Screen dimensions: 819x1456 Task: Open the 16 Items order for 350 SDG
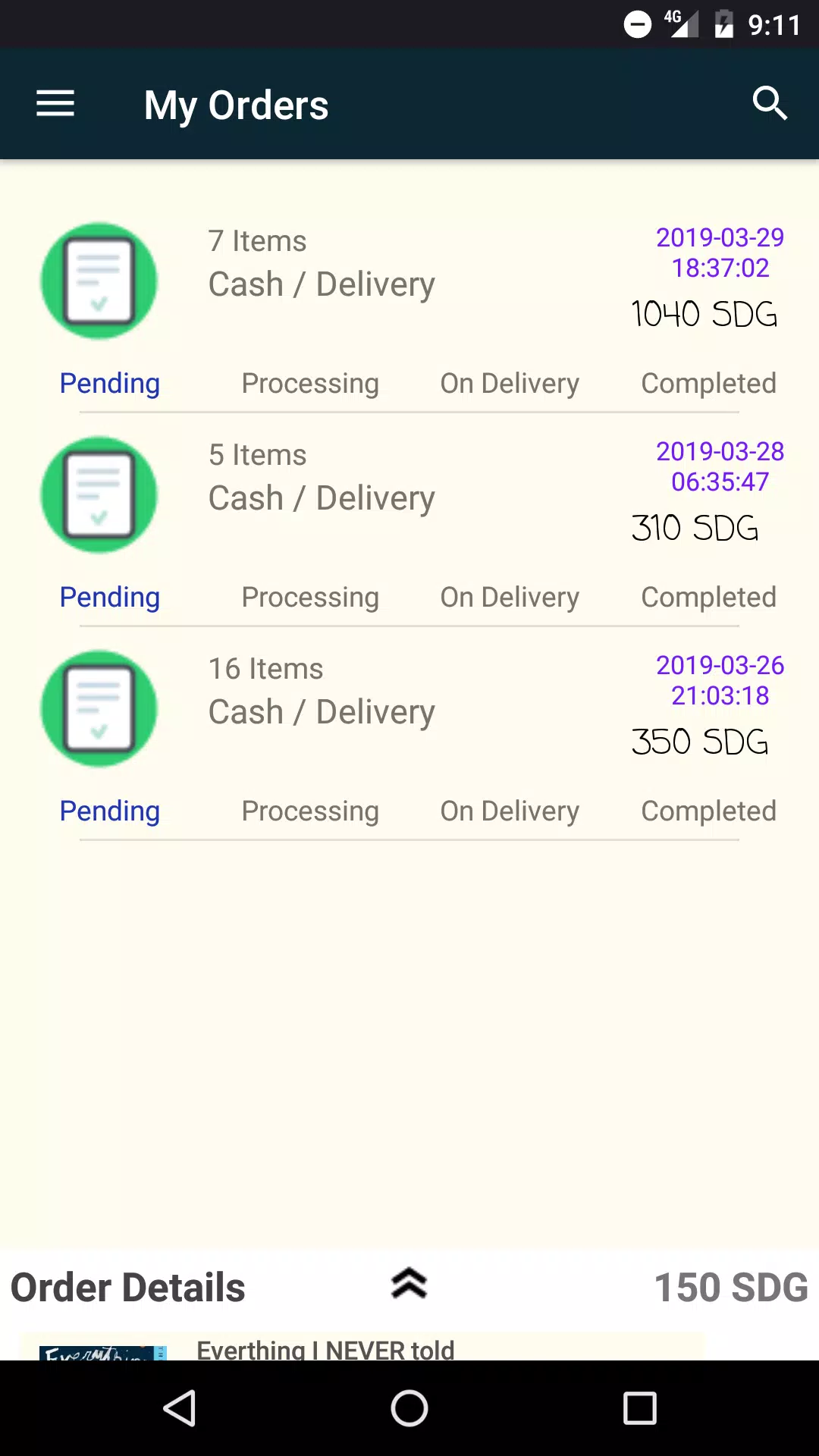[x=409, y=736]
